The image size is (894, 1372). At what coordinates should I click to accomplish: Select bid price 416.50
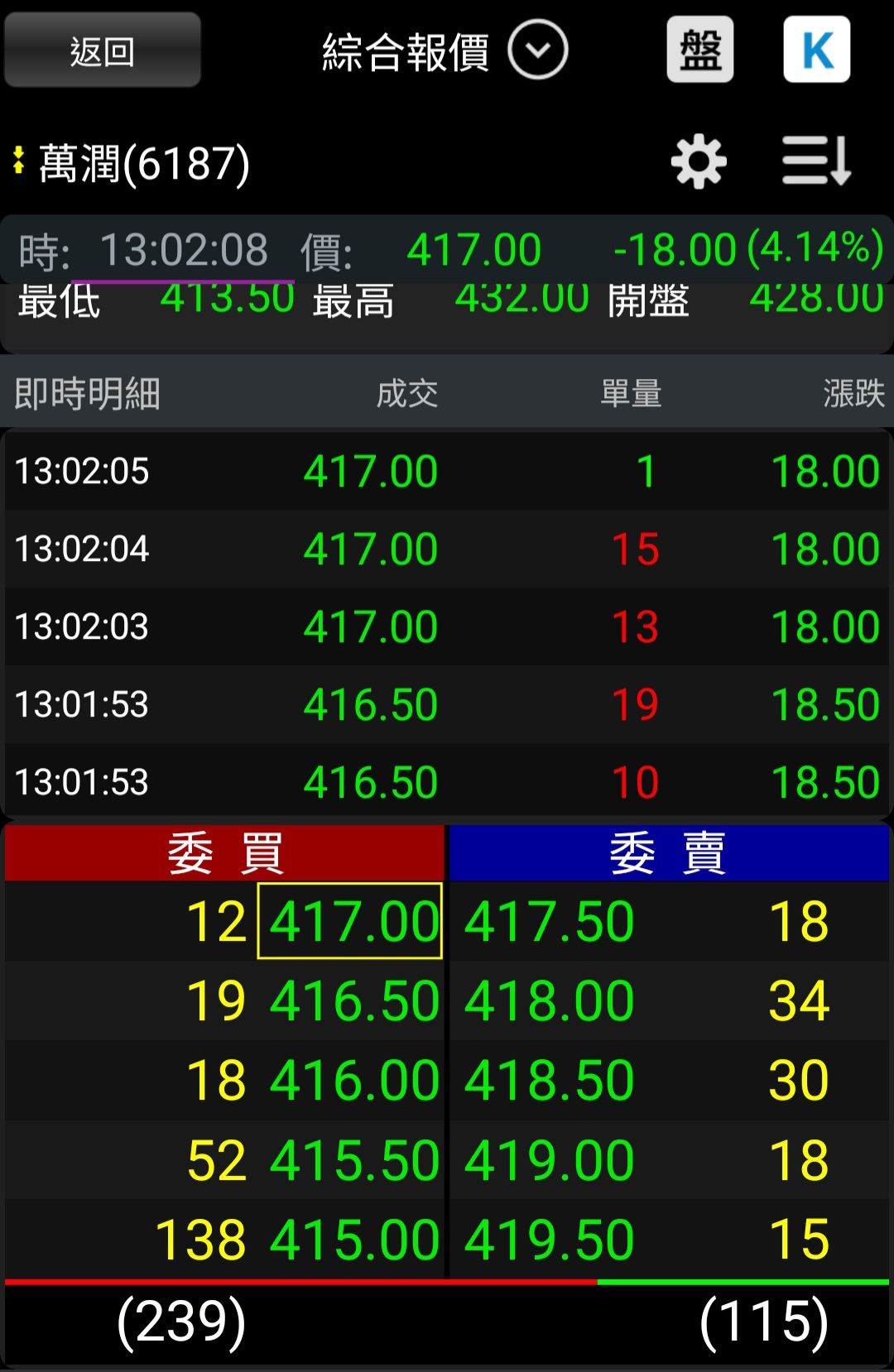pyautogui.click(x=354, y=1000)
